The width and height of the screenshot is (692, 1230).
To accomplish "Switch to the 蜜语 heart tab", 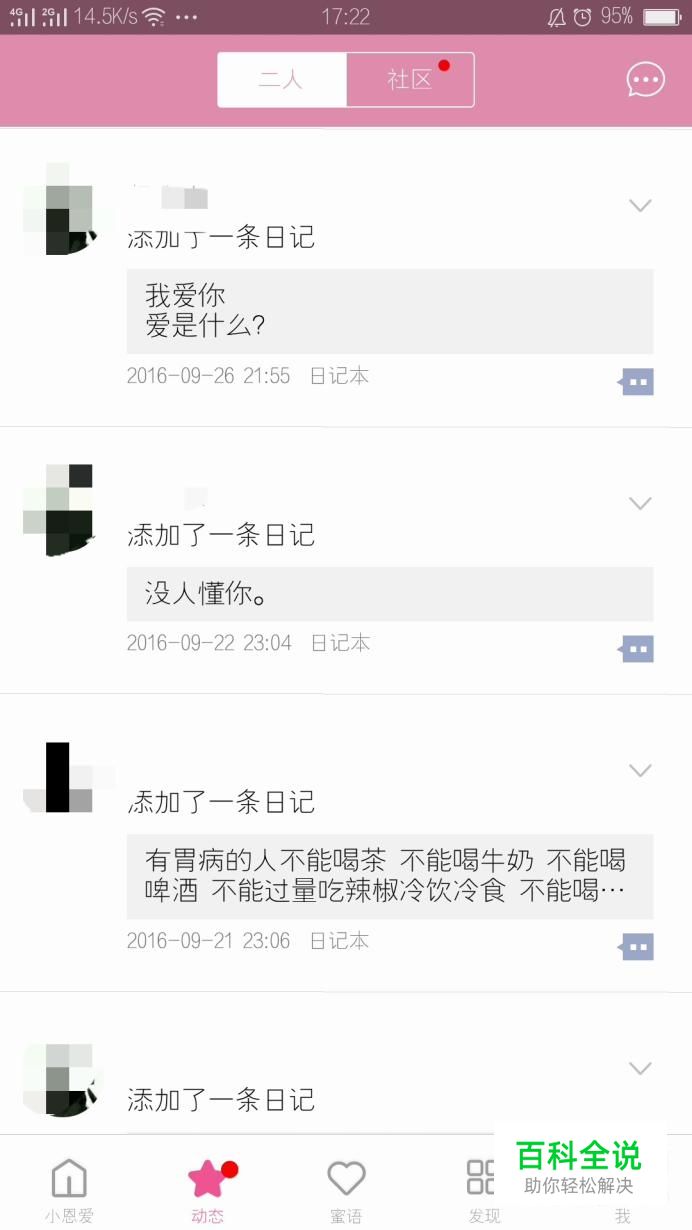I will click(346, 1190).
